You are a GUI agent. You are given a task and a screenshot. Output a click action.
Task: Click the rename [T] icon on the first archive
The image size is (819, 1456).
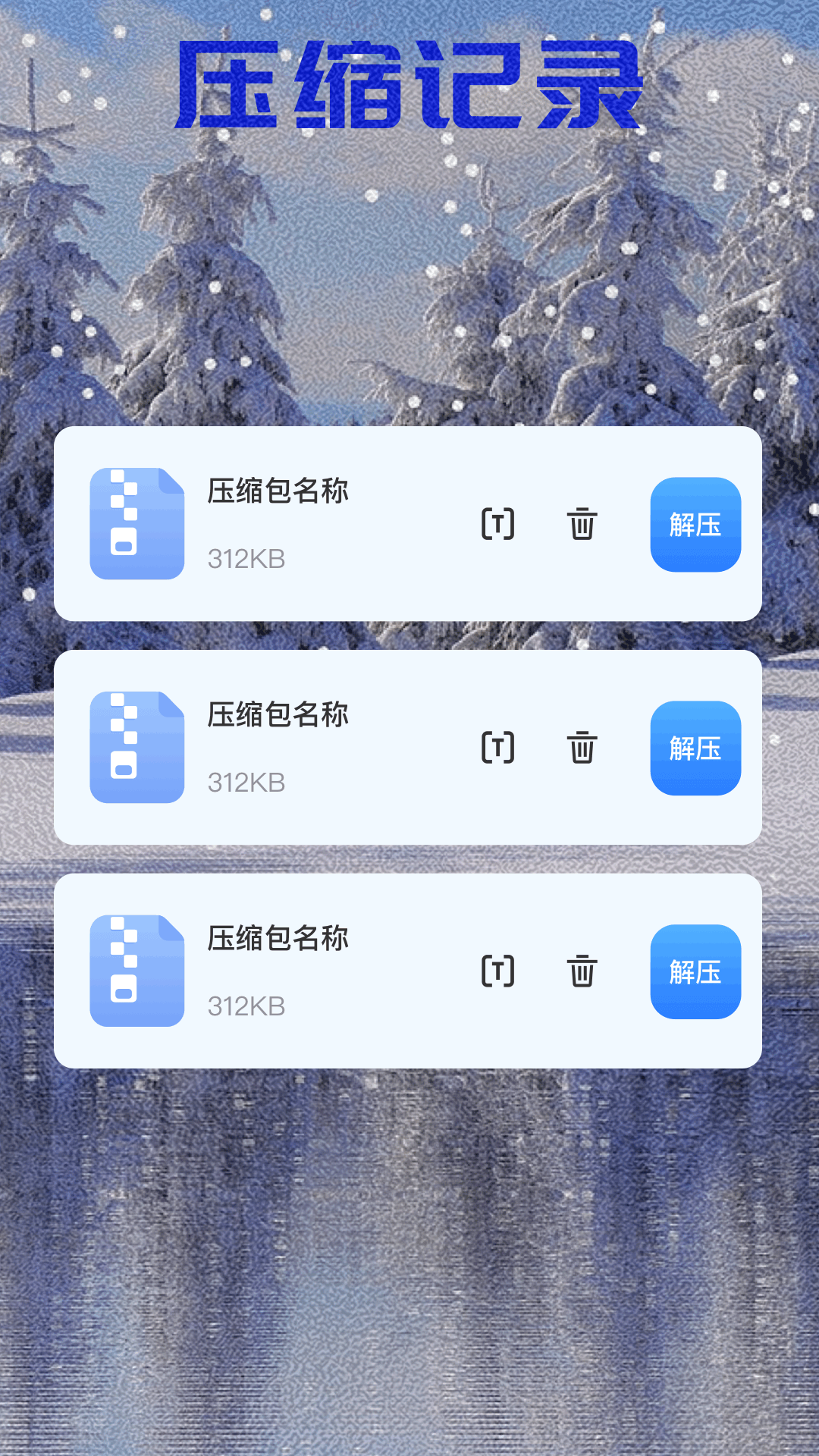[x=499, y=523]
